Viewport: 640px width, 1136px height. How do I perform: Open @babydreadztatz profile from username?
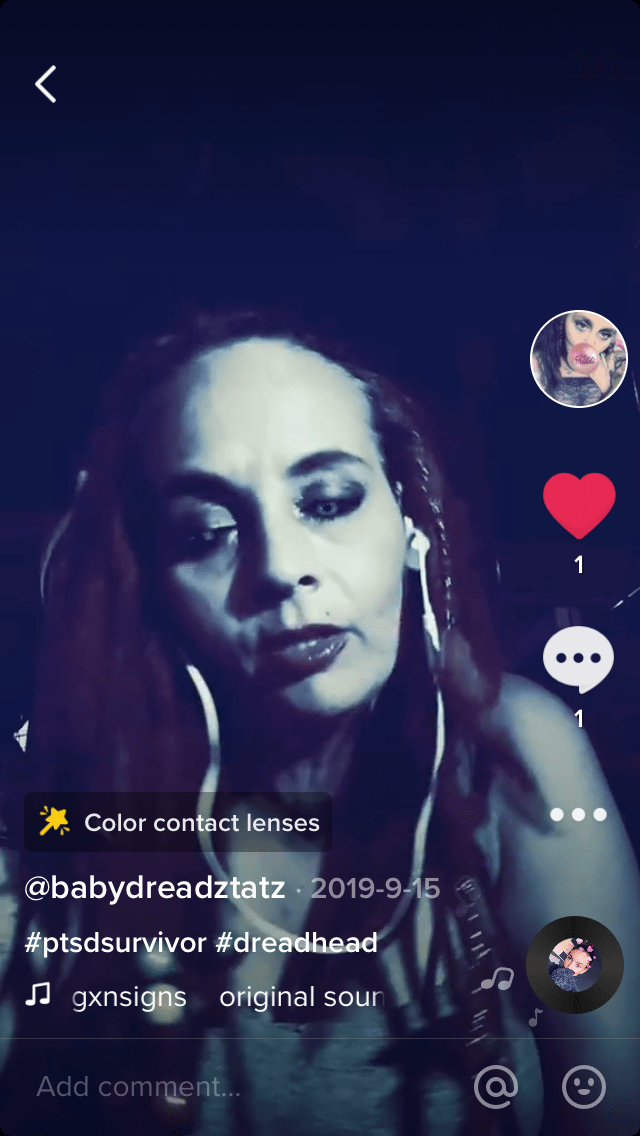pyautogui.click(x=155, y=888)
